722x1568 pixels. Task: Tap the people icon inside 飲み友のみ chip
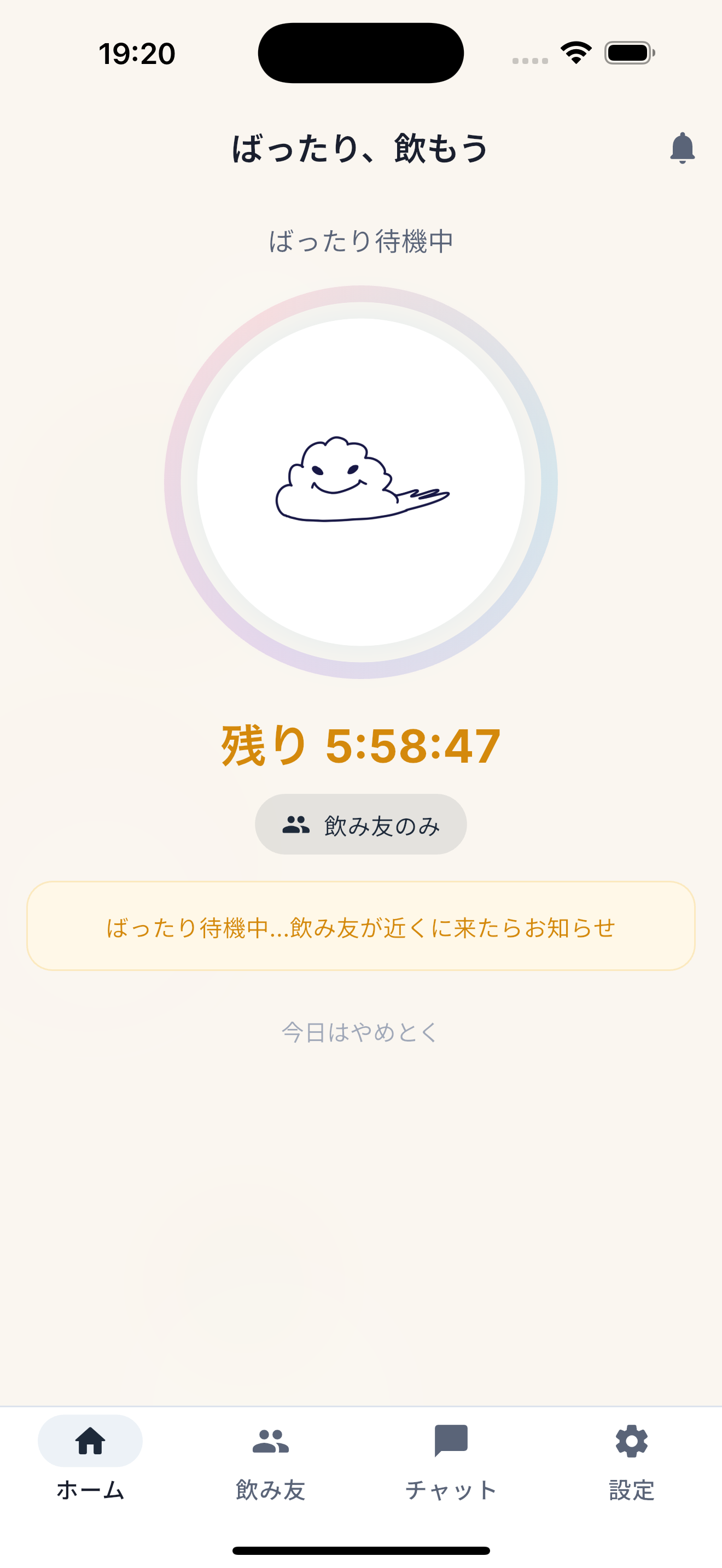click(x=295, y=823)
